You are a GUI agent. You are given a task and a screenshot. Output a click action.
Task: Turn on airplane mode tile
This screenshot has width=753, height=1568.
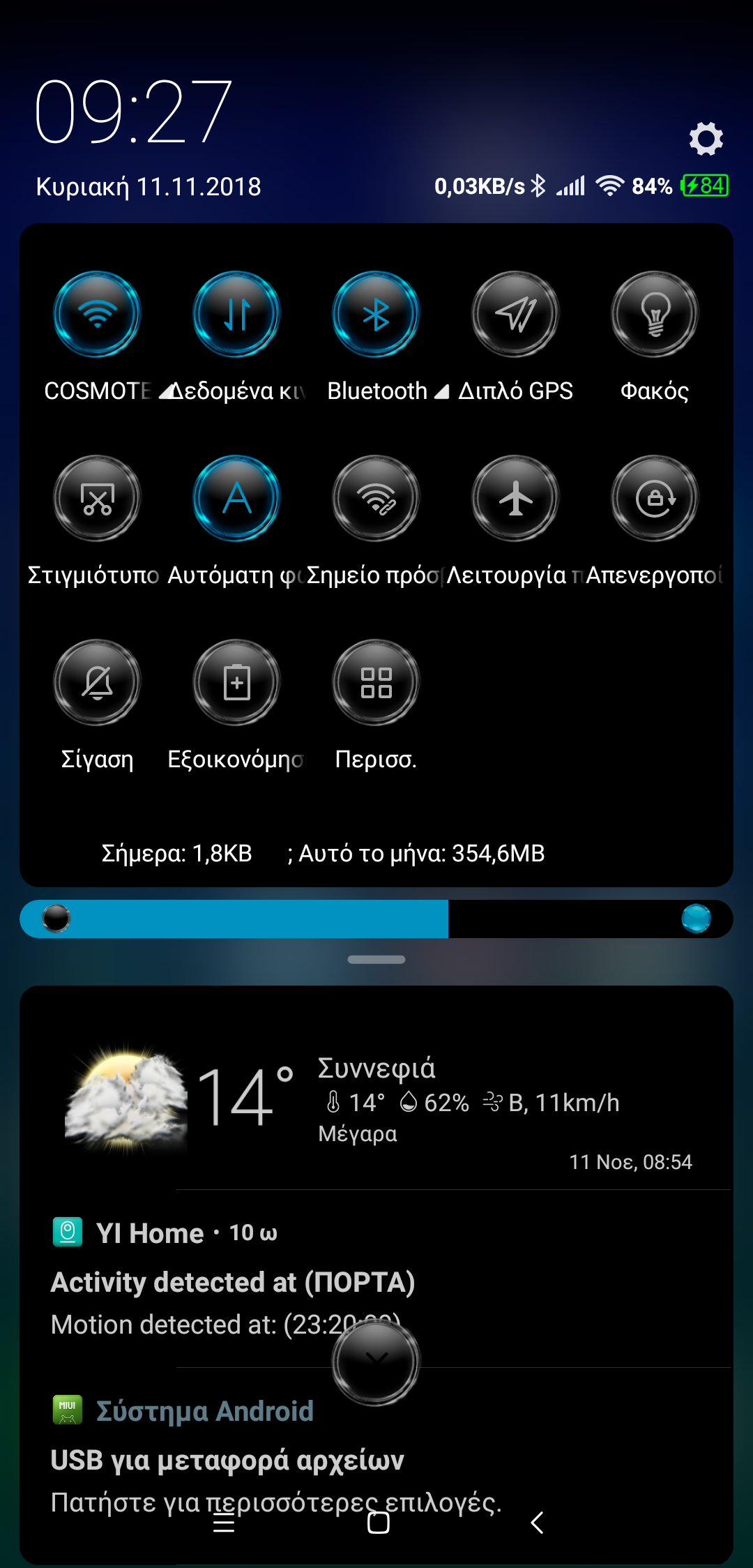pos(515,498)
